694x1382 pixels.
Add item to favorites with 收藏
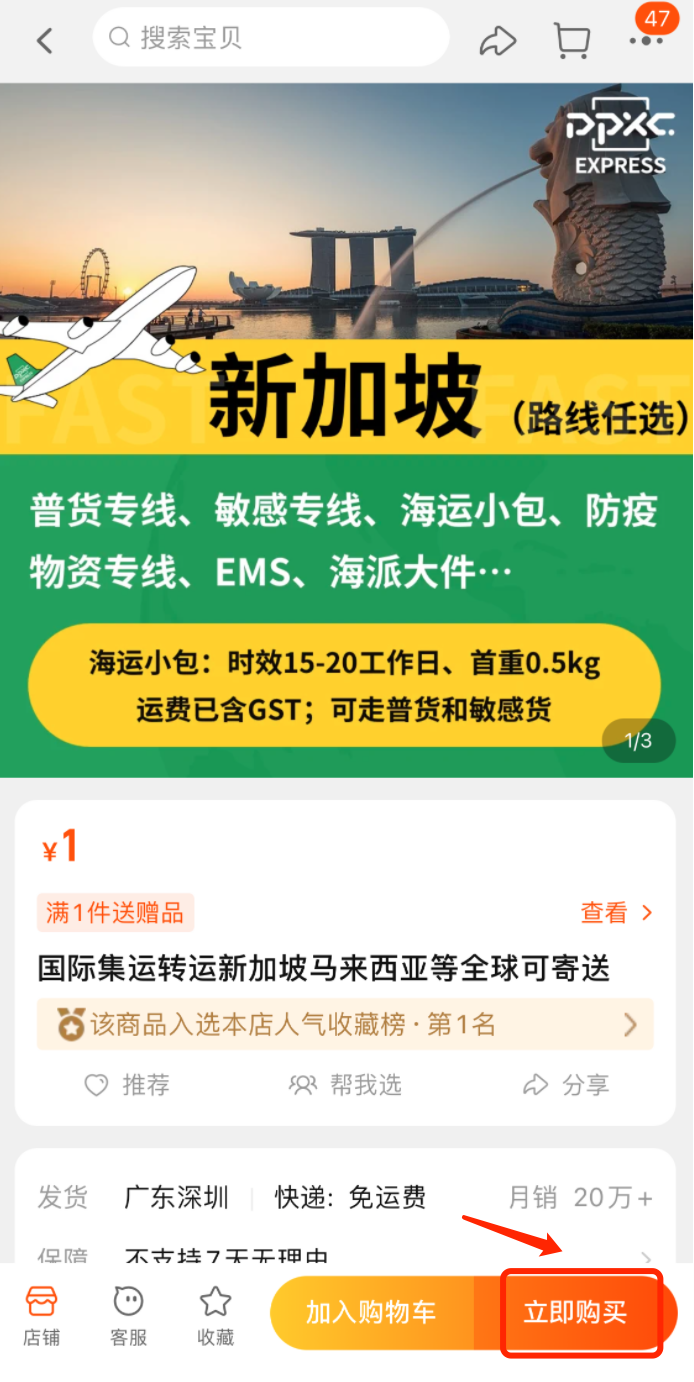(215, 1315)
